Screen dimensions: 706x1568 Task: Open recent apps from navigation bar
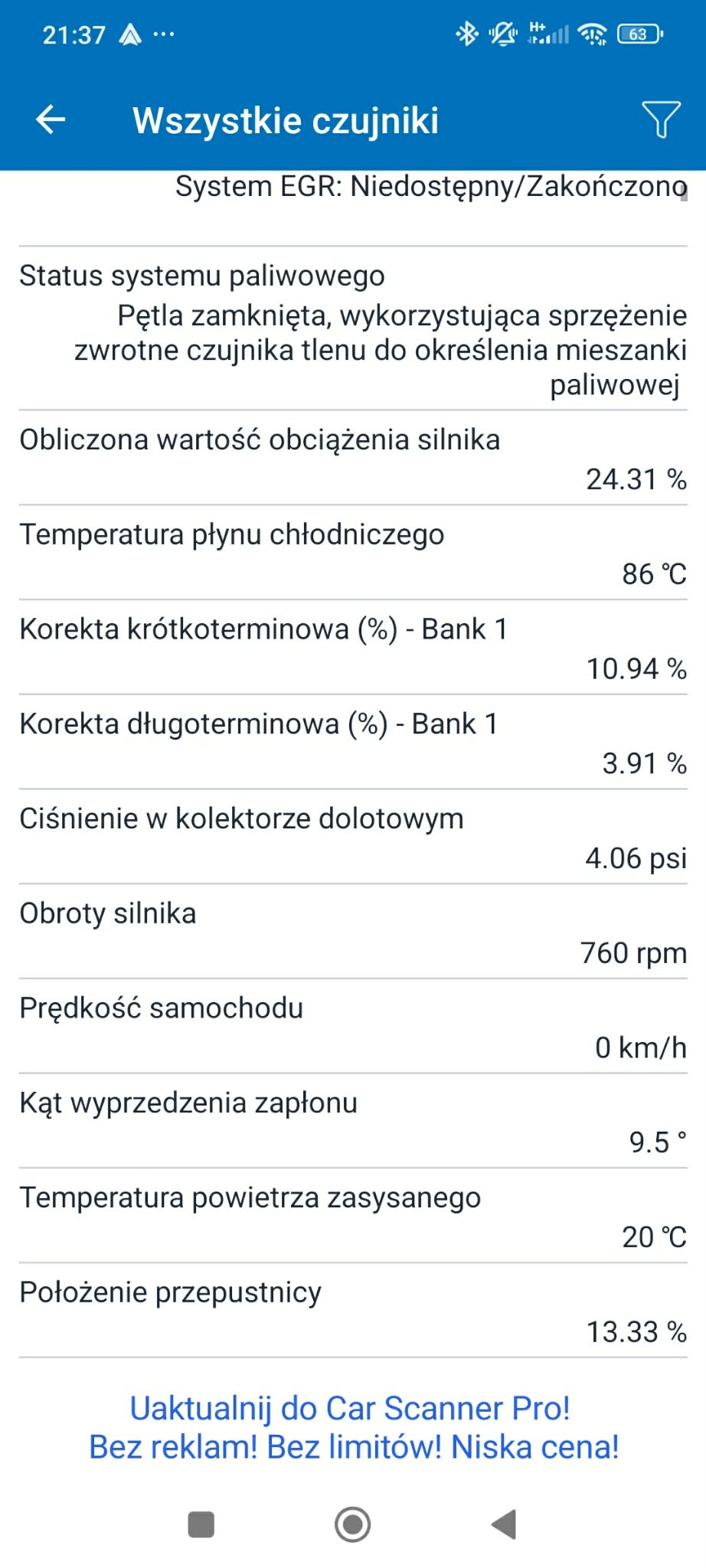click(201, 1524)
